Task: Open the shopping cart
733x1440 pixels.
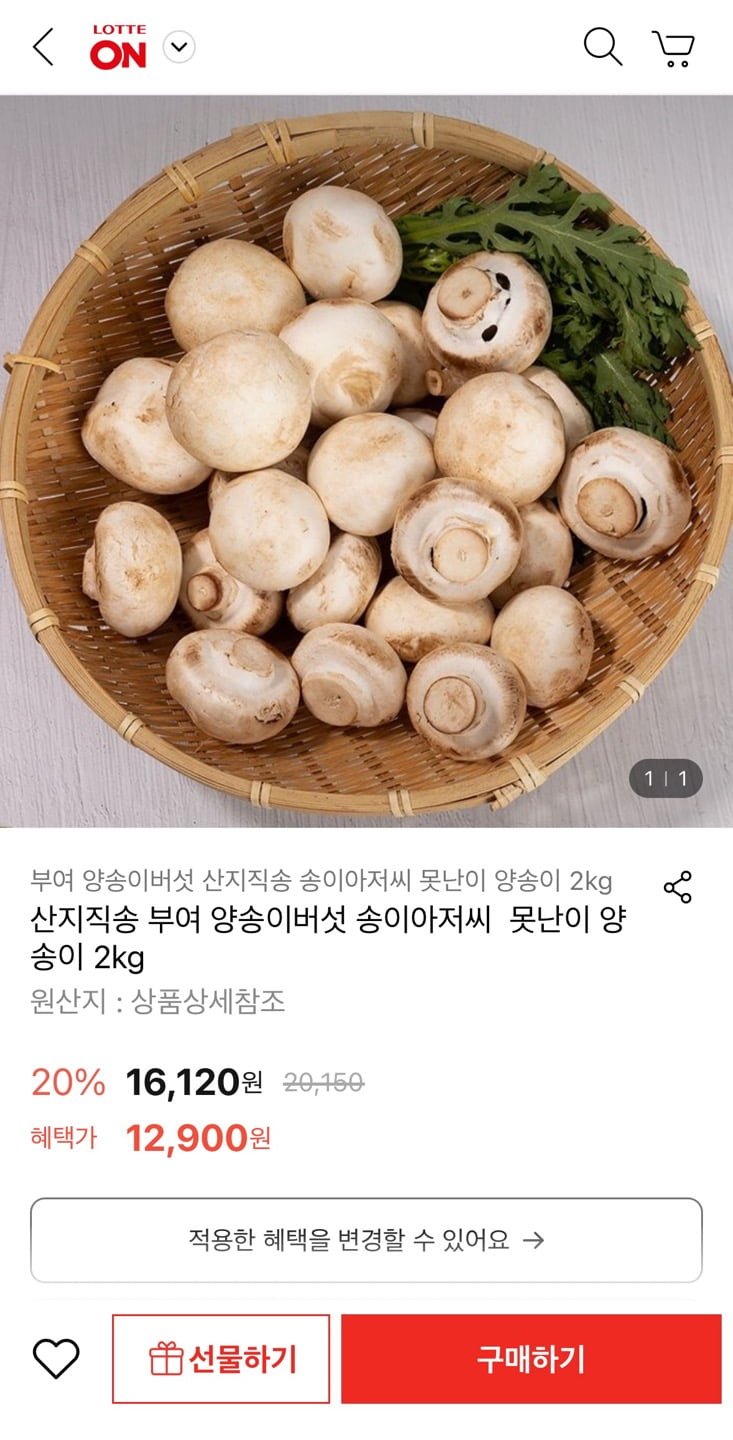Action: click(673, 47)
